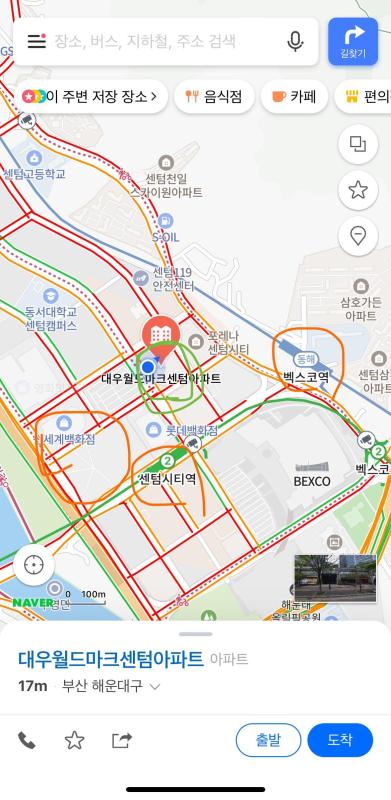The width and height of the screenshot is (391, 800).
Task: Call the place with phone icon
Action: [27, 740]
